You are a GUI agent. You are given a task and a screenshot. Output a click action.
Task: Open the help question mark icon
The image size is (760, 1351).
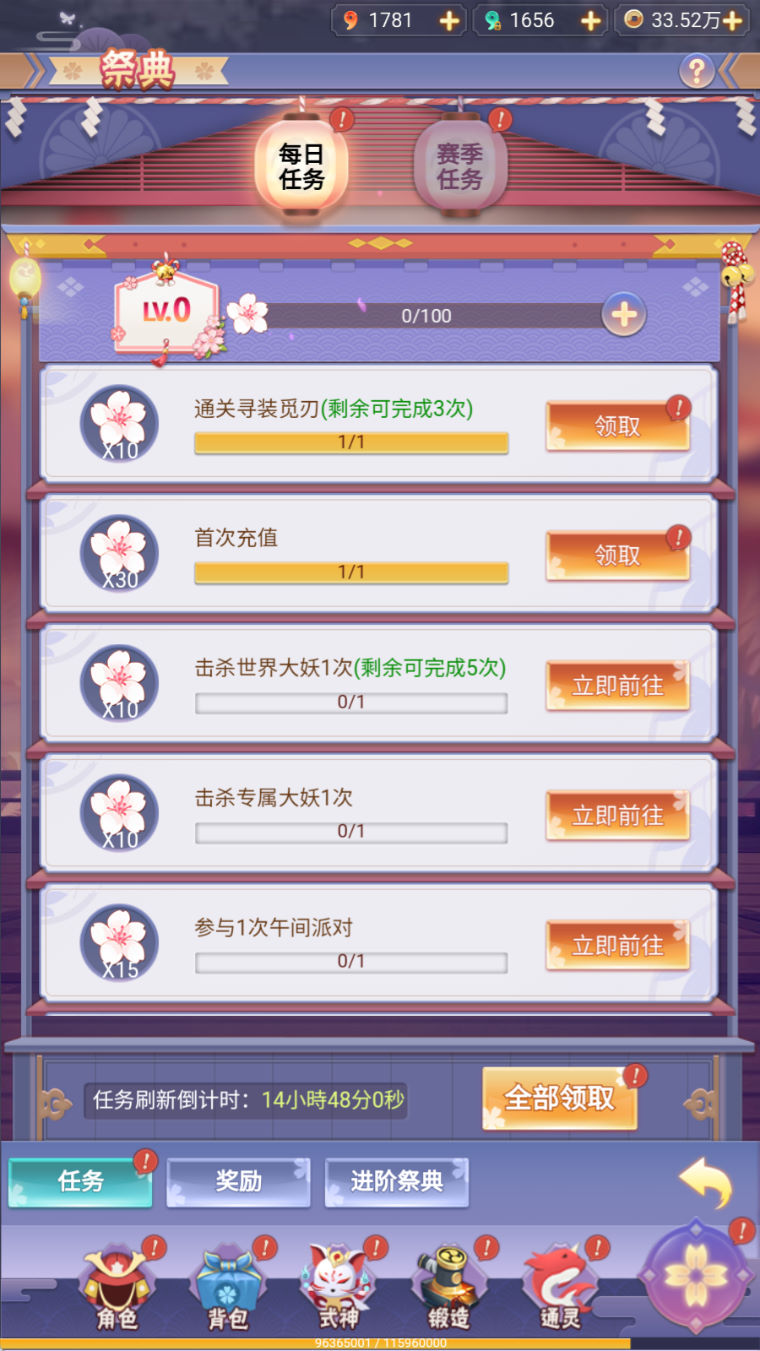696,71
